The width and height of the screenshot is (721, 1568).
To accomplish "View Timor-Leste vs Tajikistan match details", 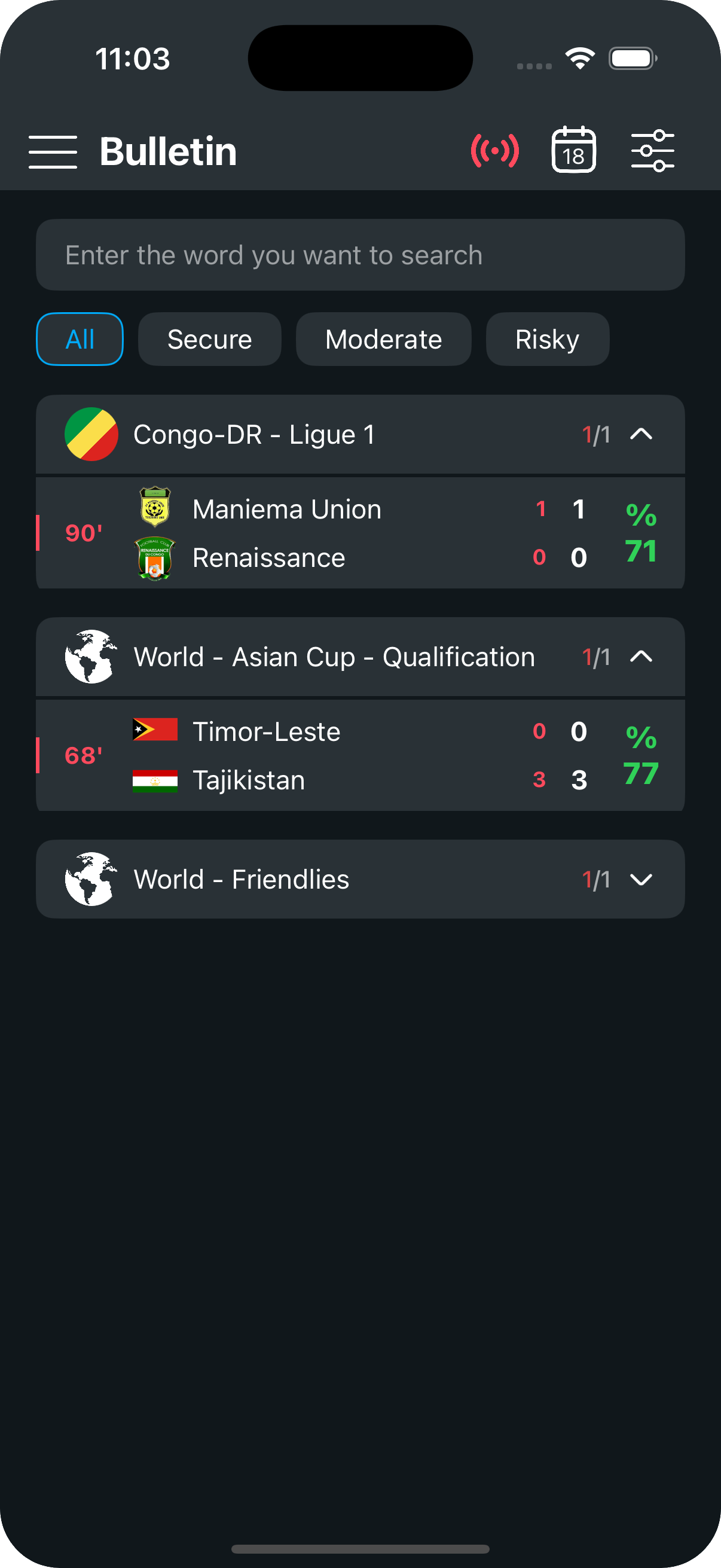I will pyautogui.click(x=360, y=755).
